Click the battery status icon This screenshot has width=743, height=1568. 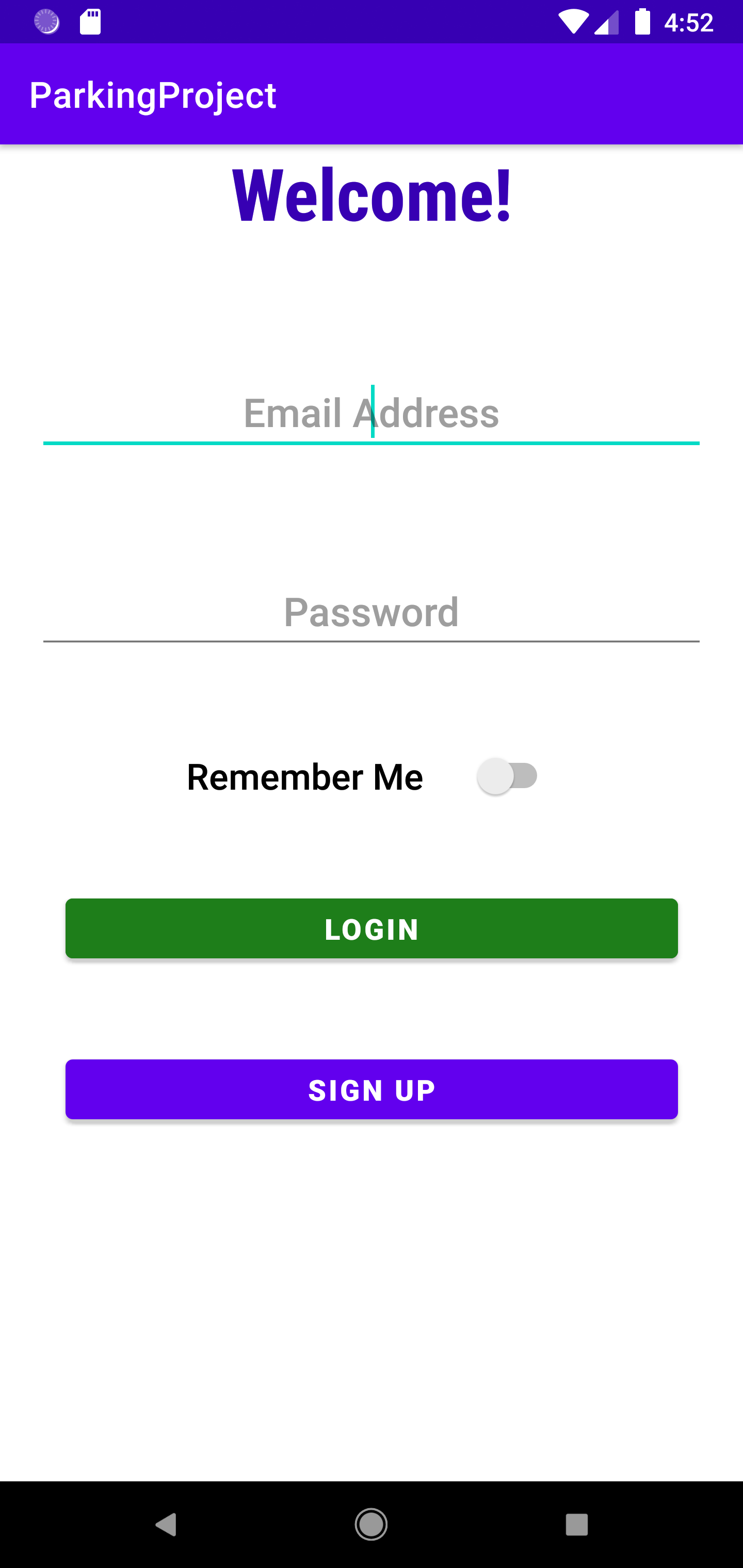coord(643,21)
